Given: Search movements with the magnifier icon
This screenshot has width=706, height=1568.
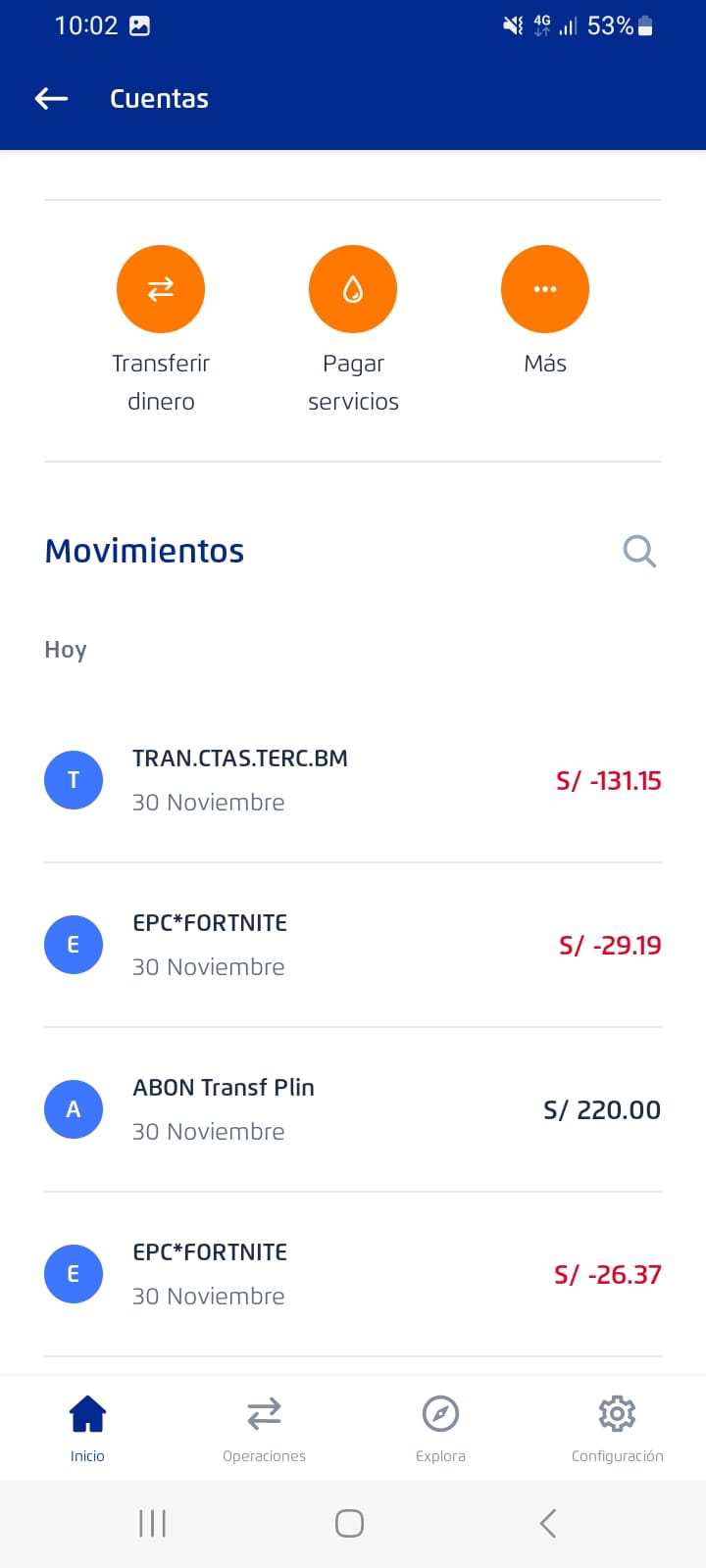Looking at the screenshot, I should pyautogui.click(x=639, y=552).
